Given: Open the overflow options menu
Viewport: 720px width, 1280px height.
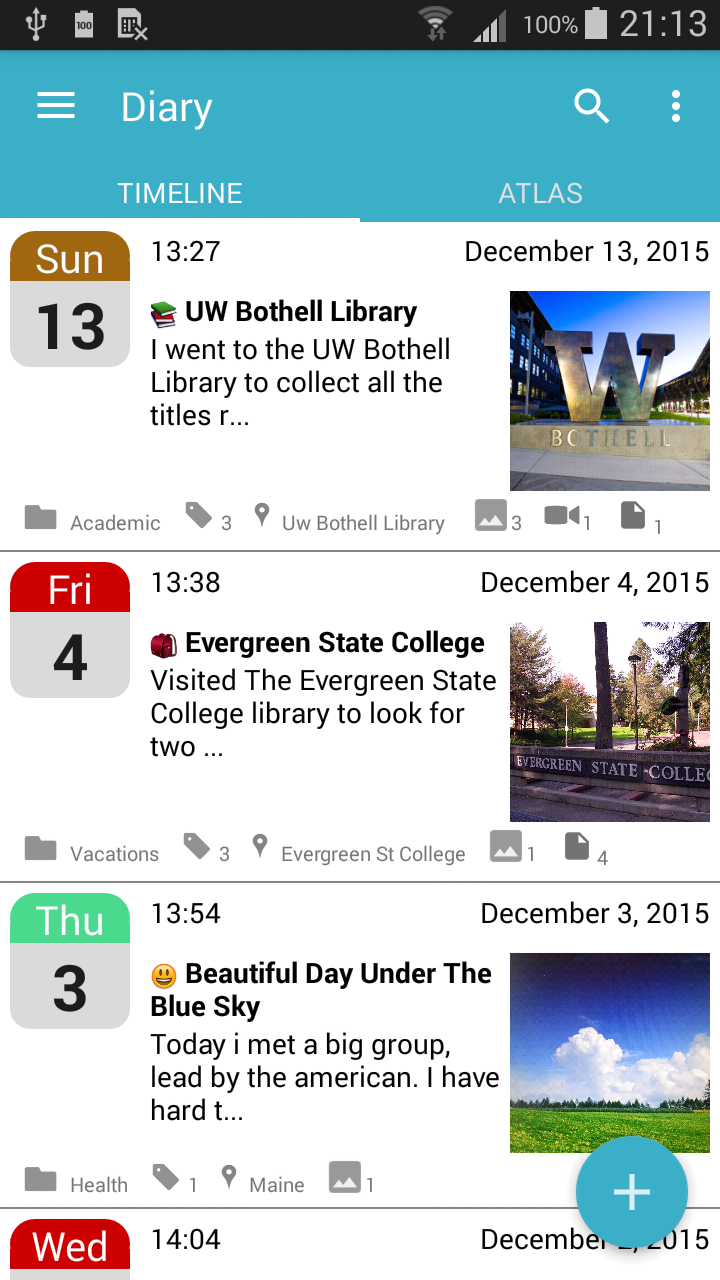Looking at the screenshot, I should [676, 105].
